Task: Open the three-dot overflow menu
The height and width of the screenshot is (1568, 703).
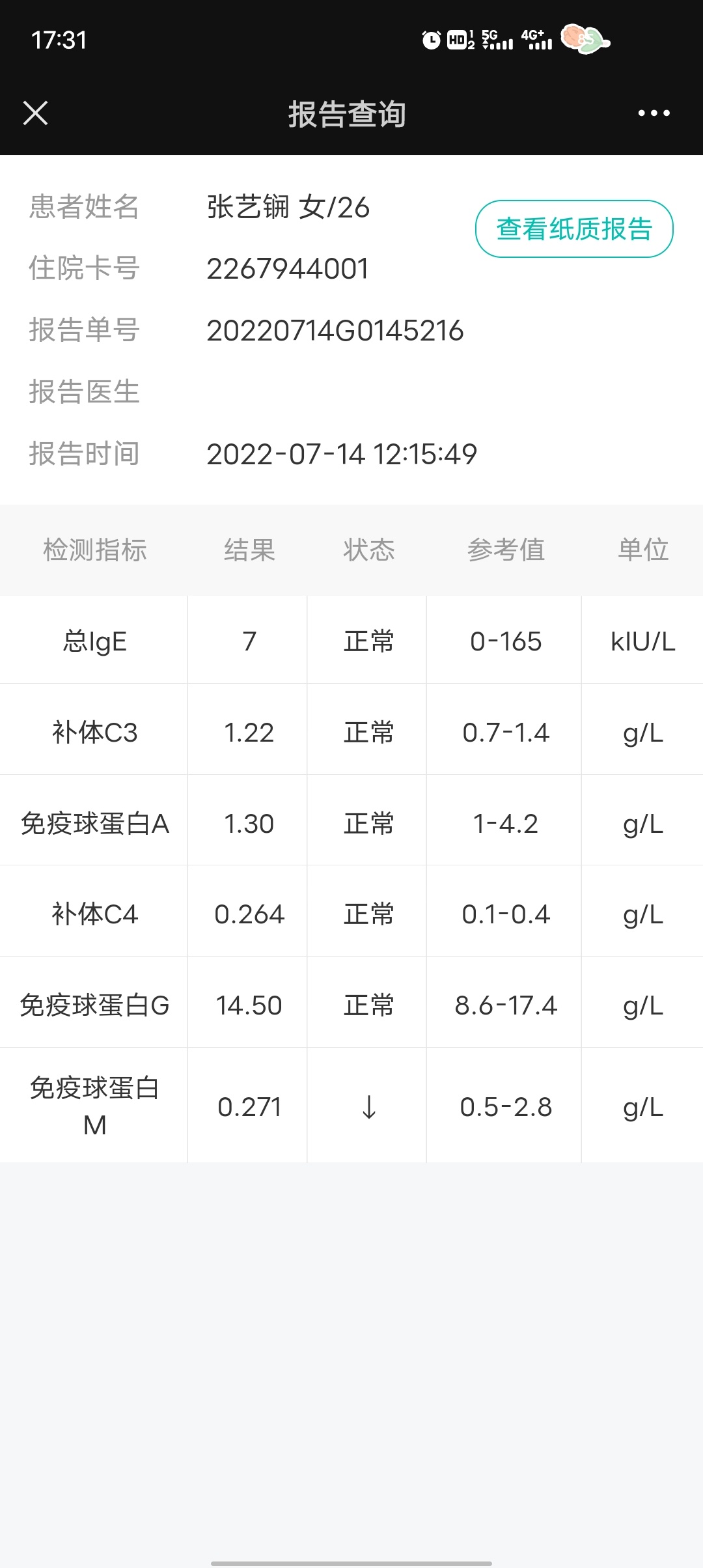Action: point(654,113)
